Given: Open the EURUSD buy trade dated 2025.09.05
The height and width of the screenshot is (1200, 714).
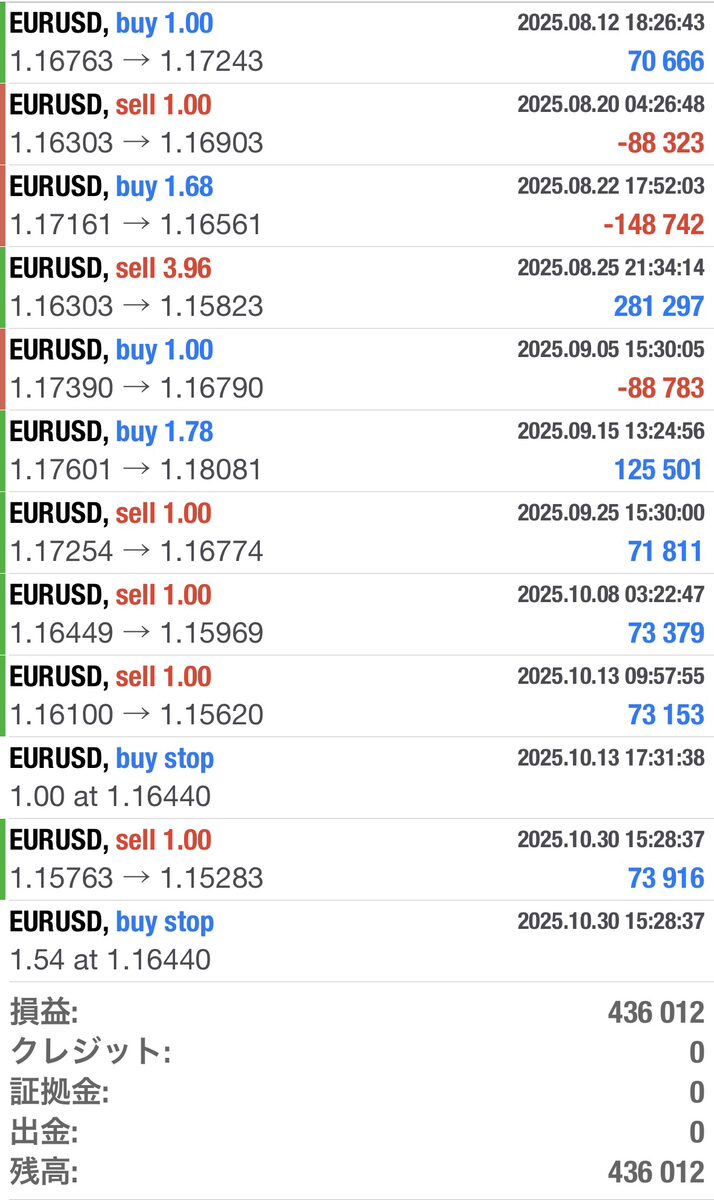Looking at the screenshot, I should pos(357,370).
